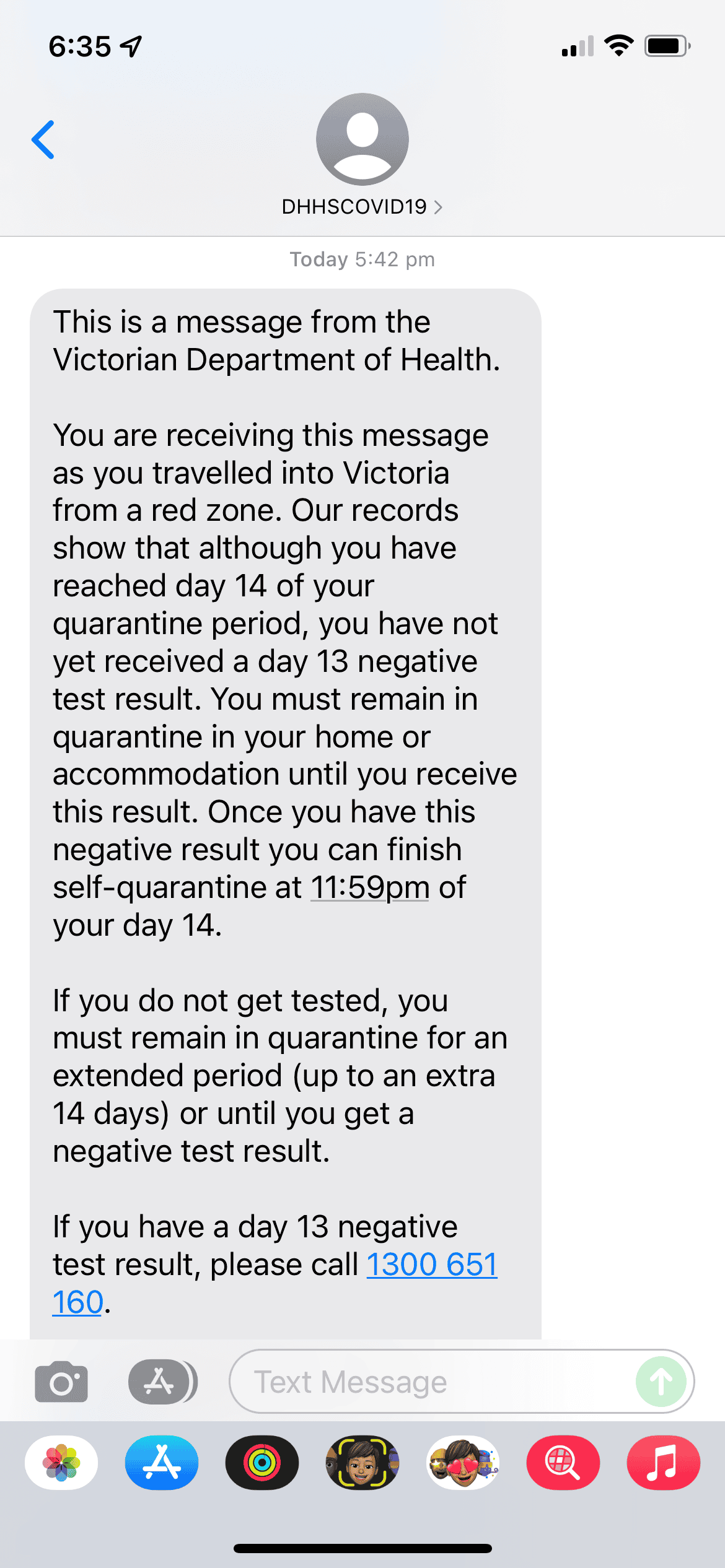725x1568 pixels.
Task: Open the Photos app in the app strip
Action: point(61,1463)
